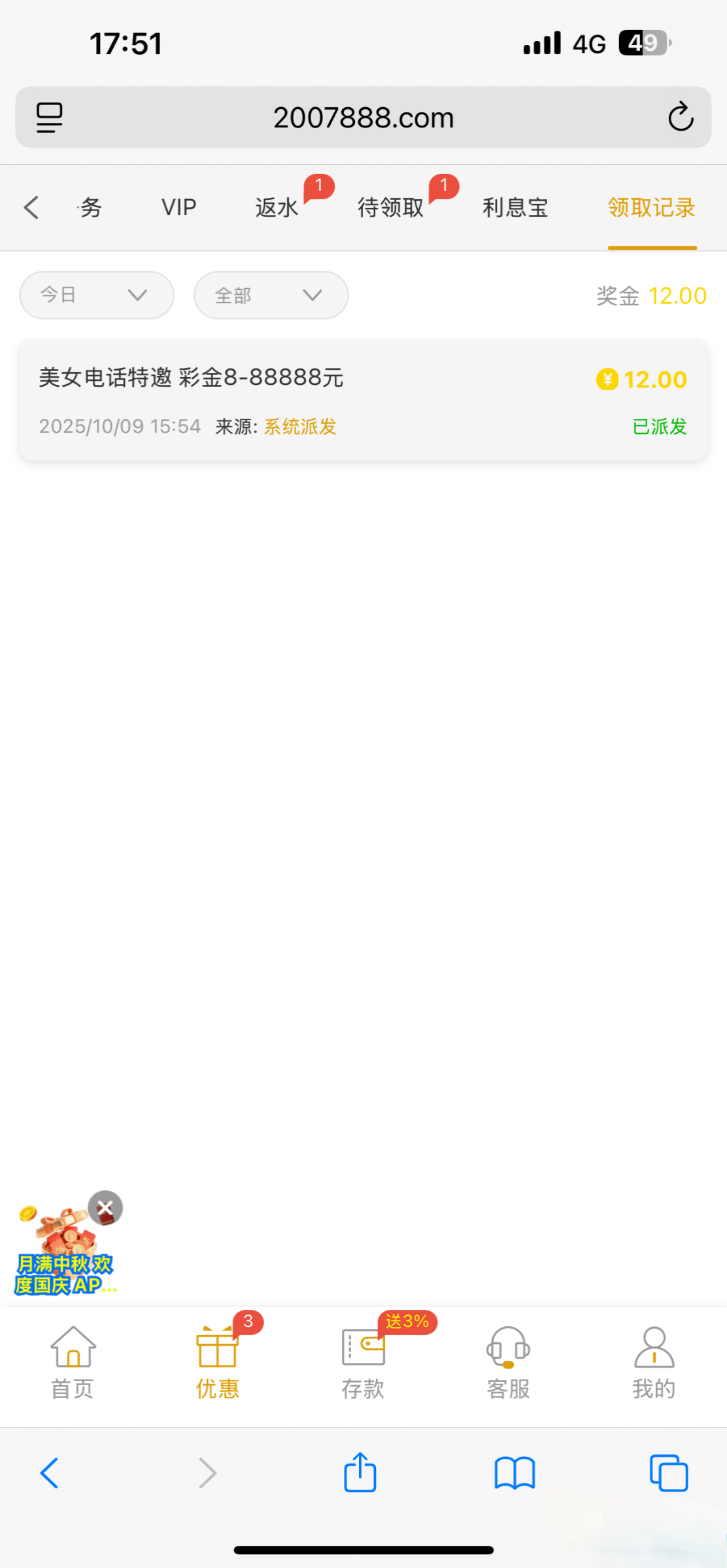Expand the 今日 date dropdown
The image size is (727, 1568).
click(97, 295)
